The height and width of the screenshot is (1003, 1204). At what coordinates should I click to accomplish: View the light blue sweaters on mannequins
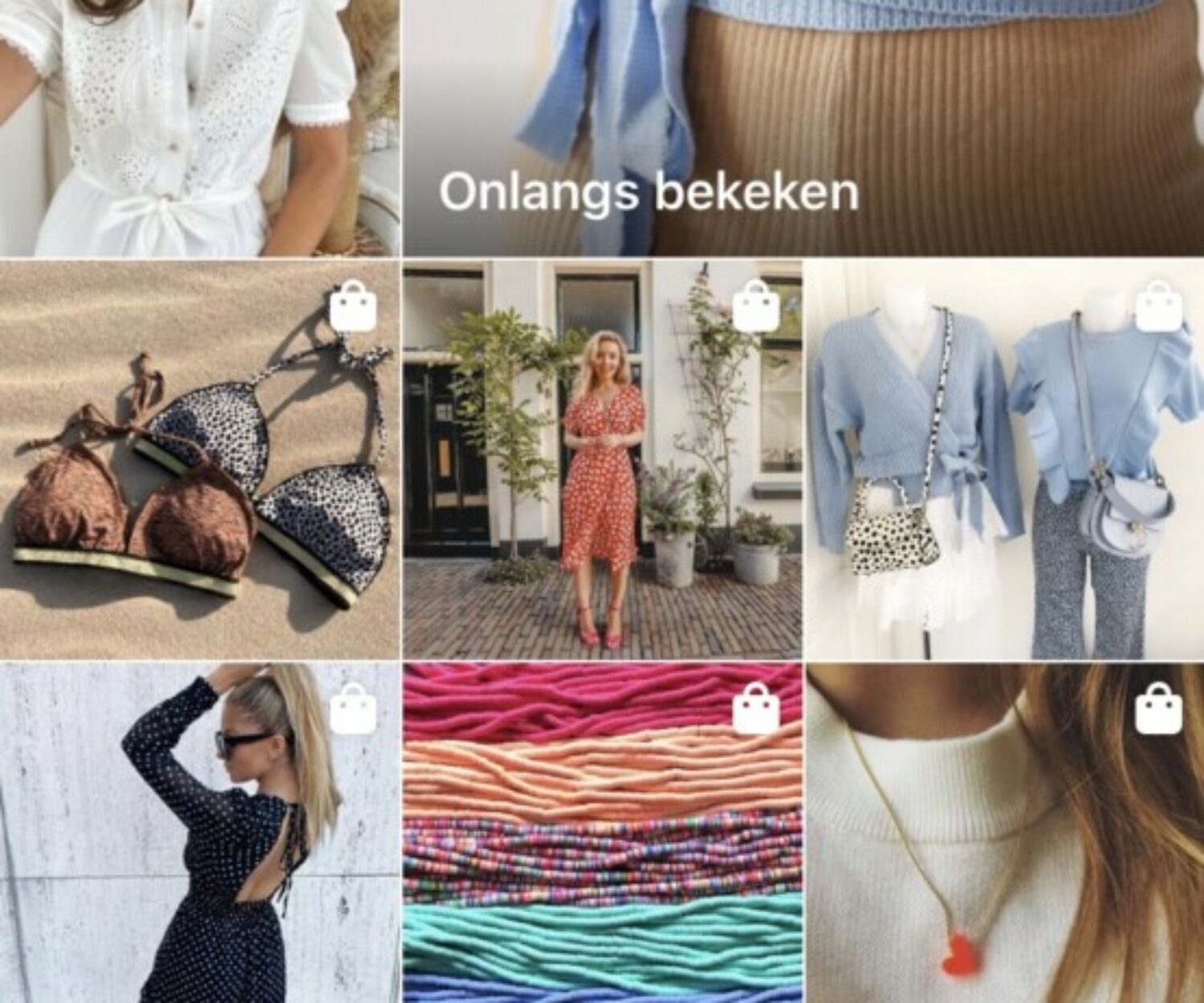point(1005,459)
